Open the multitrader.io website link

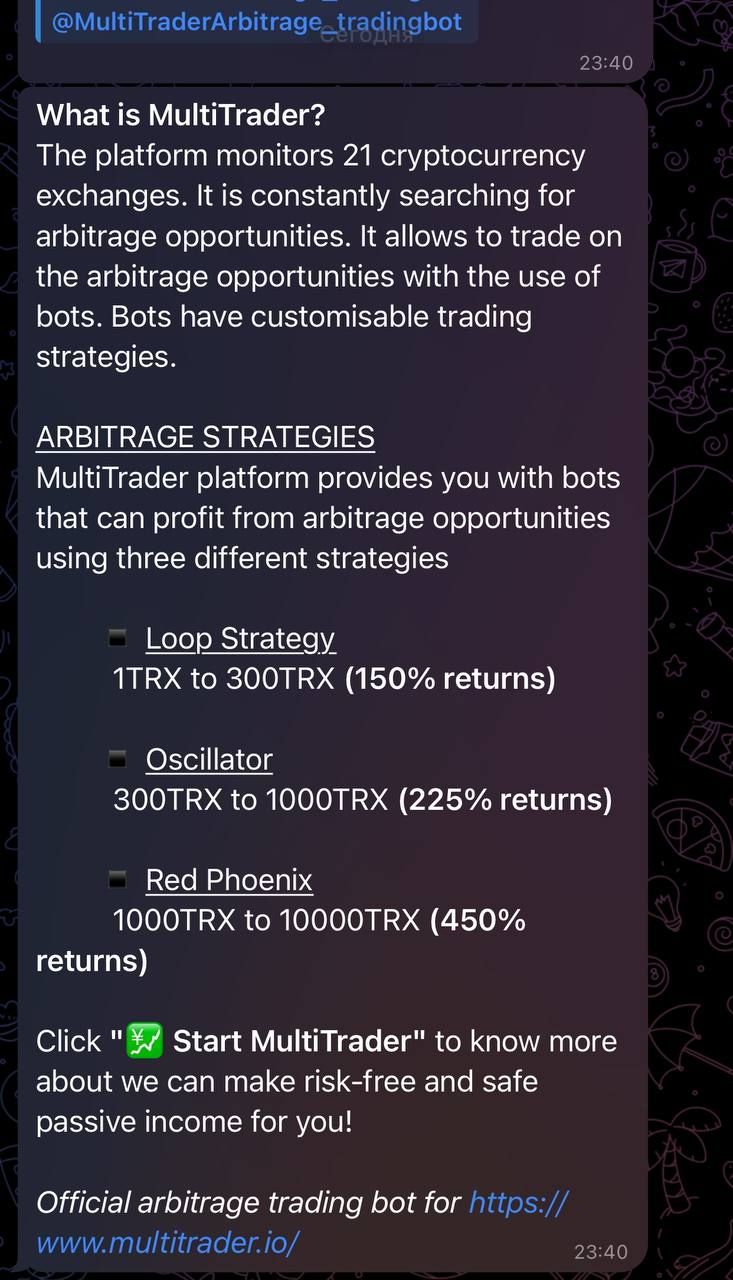coord(167,1242)
